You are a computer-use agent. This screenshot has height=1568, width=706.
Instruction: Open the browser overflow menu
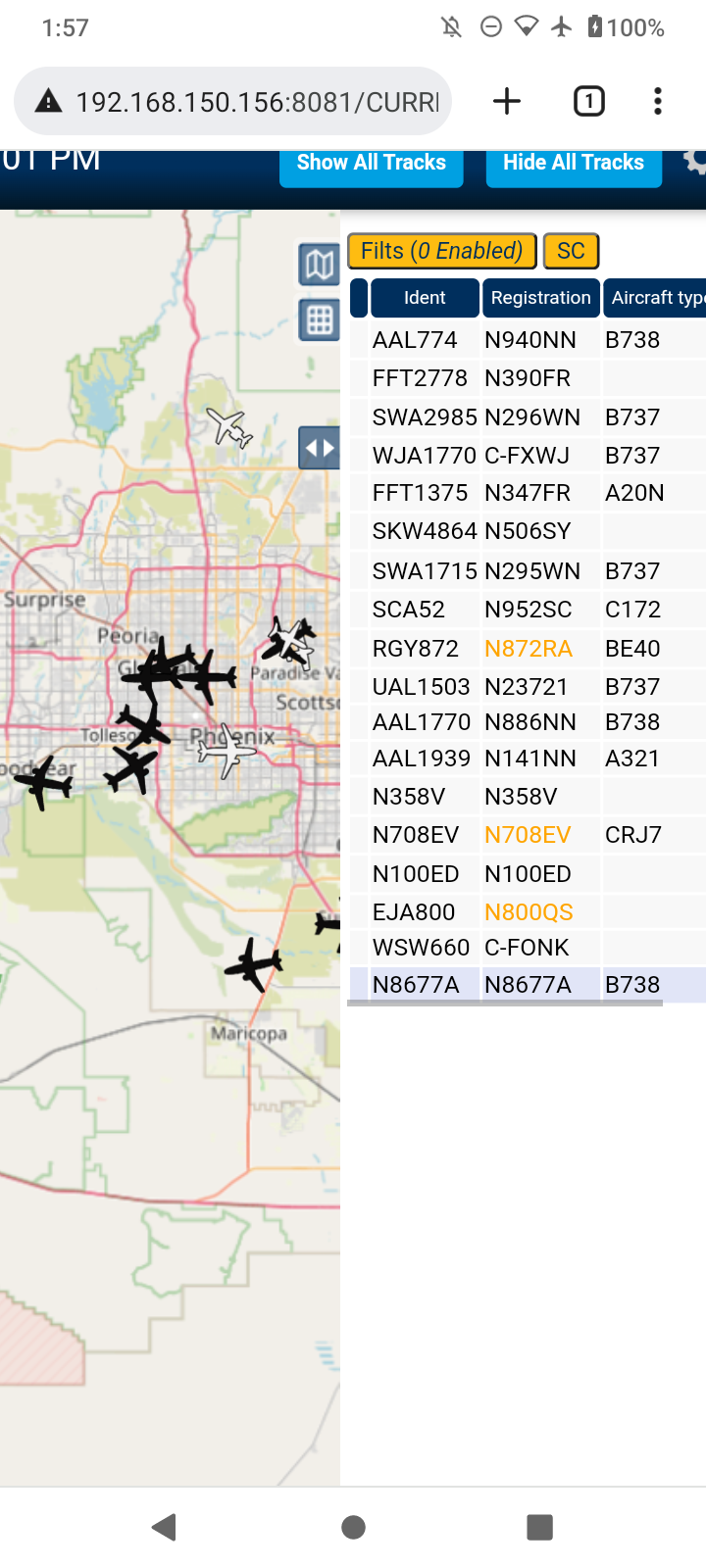coord(658,101)
